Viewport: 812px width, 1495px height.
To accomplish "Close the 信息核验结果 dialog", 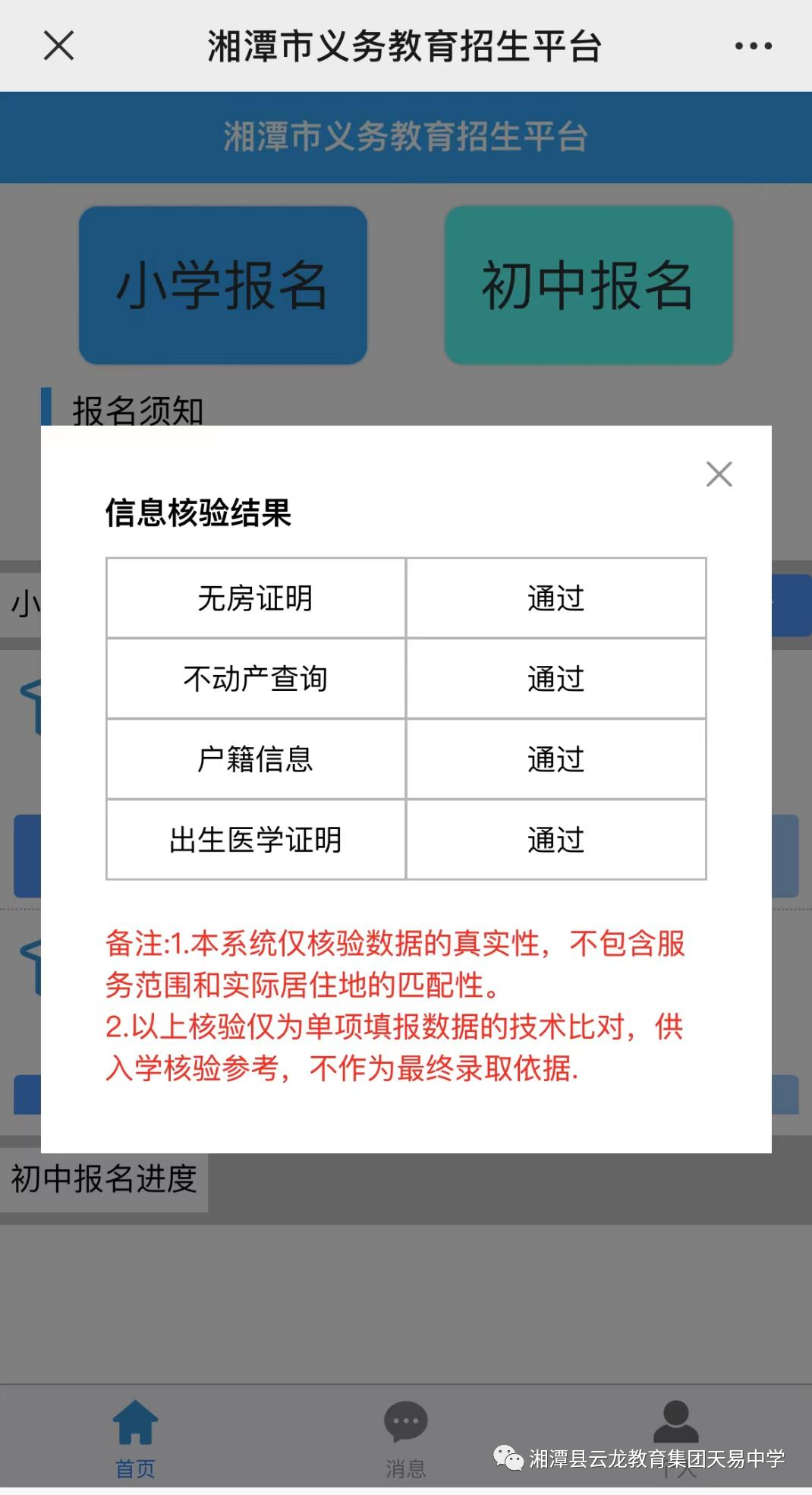I will click(x=719, y=474).
